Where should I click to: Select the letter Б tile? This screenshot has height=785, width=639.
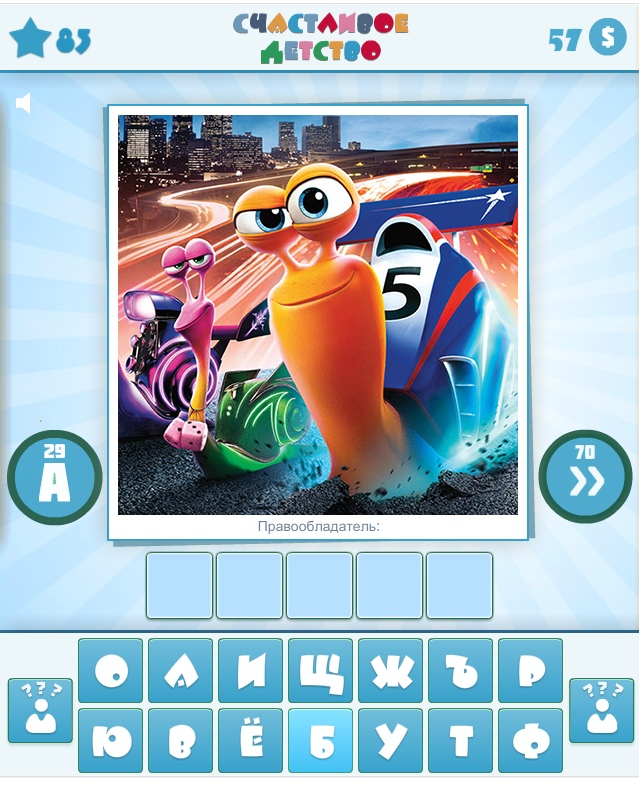[x=321, y=740]
